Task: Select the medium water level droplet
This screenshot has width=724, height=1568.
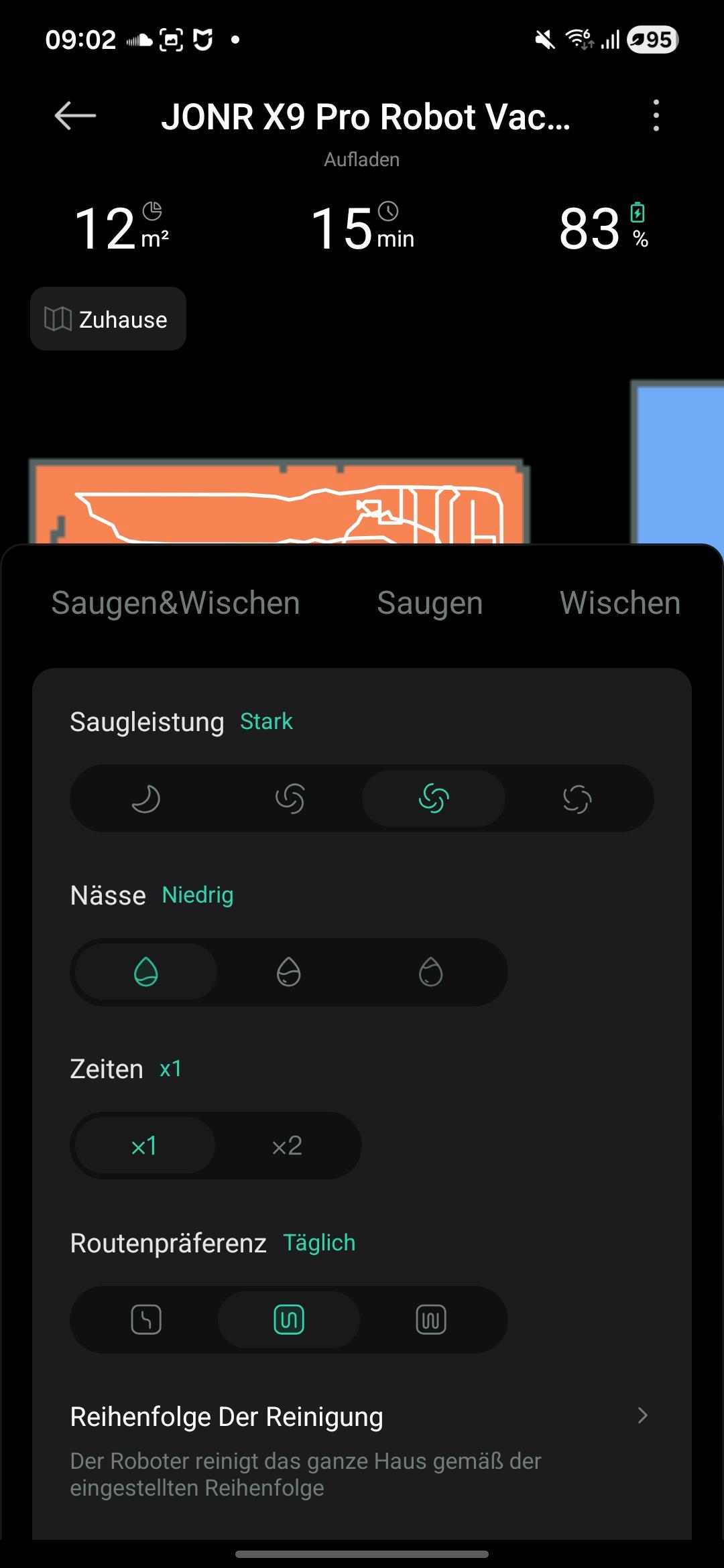Action: [x=289, y=972]
